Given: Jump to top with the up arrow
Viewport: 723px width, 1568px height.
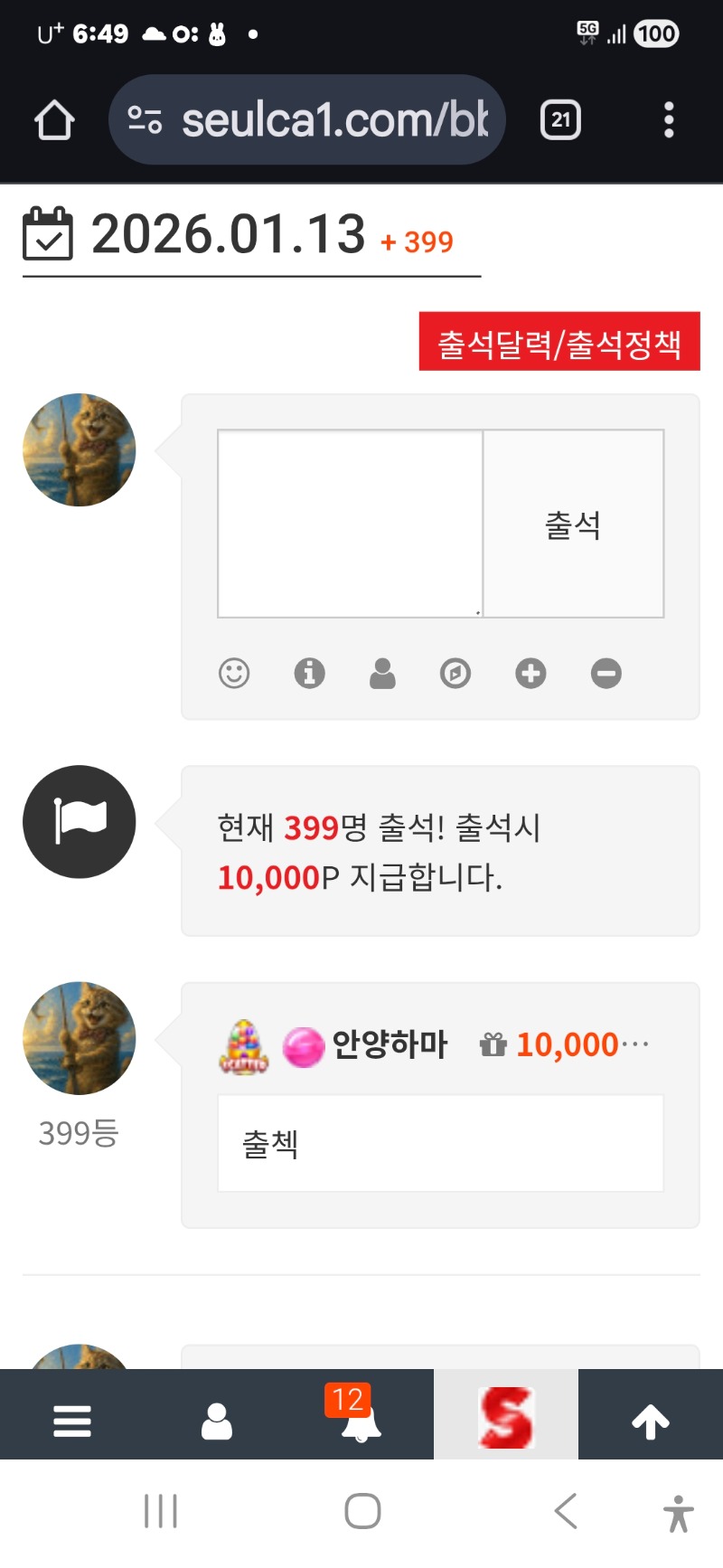Looking at the screenshot, I should pyautogui.click(x=651, y=1421).
